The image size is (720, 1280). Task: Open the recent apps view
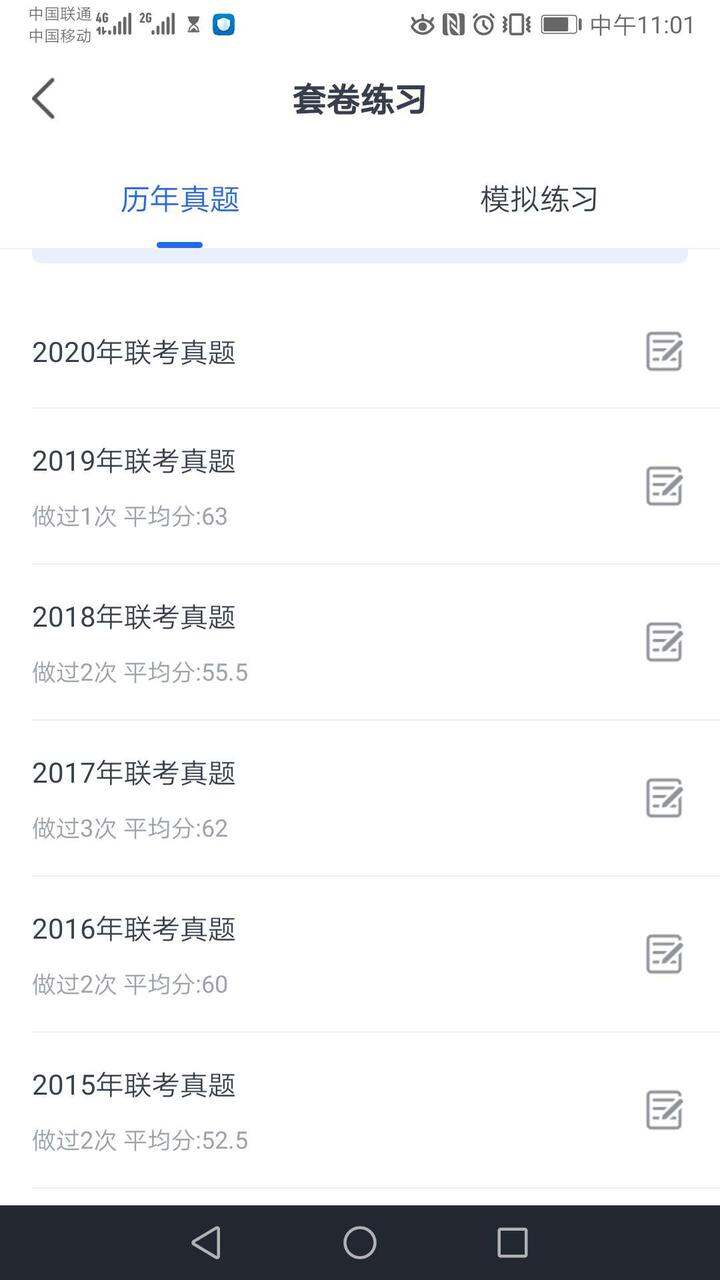click(x=512, y=1243)
